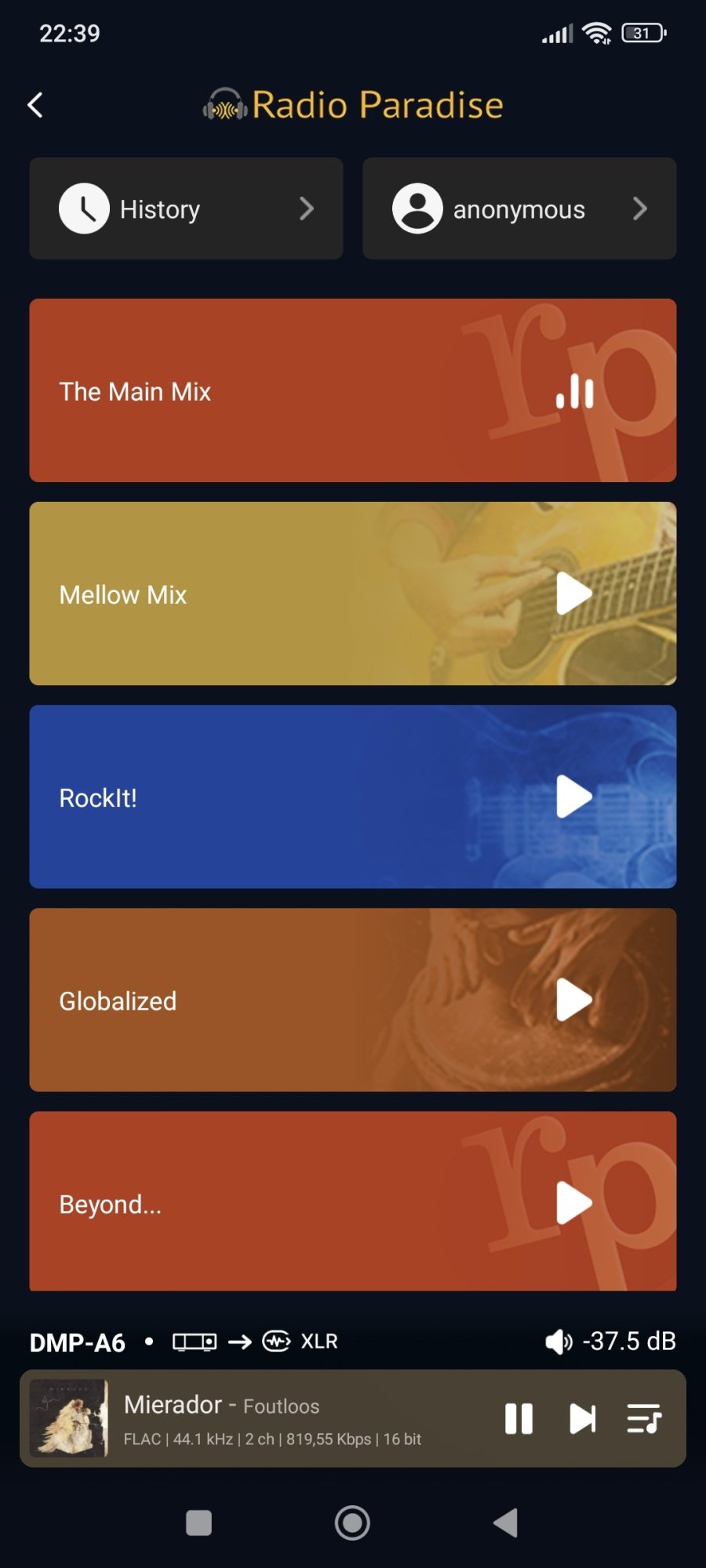This screenshot has height=1568, width=706.
Task: Open recent apps from navigation bar
Action: 198,1523
